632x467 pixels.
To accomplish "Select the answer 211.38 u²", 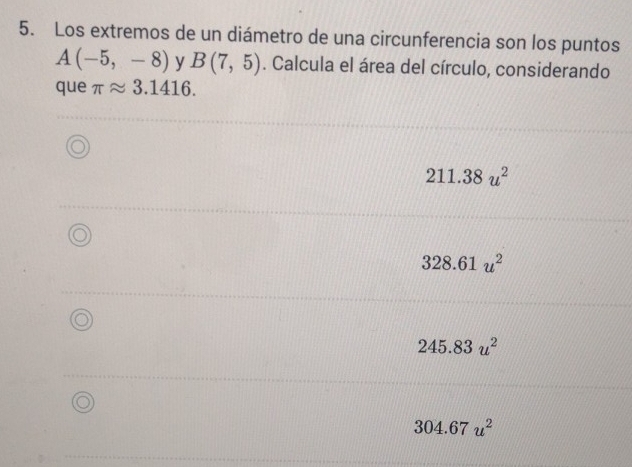I will [77, 148].
